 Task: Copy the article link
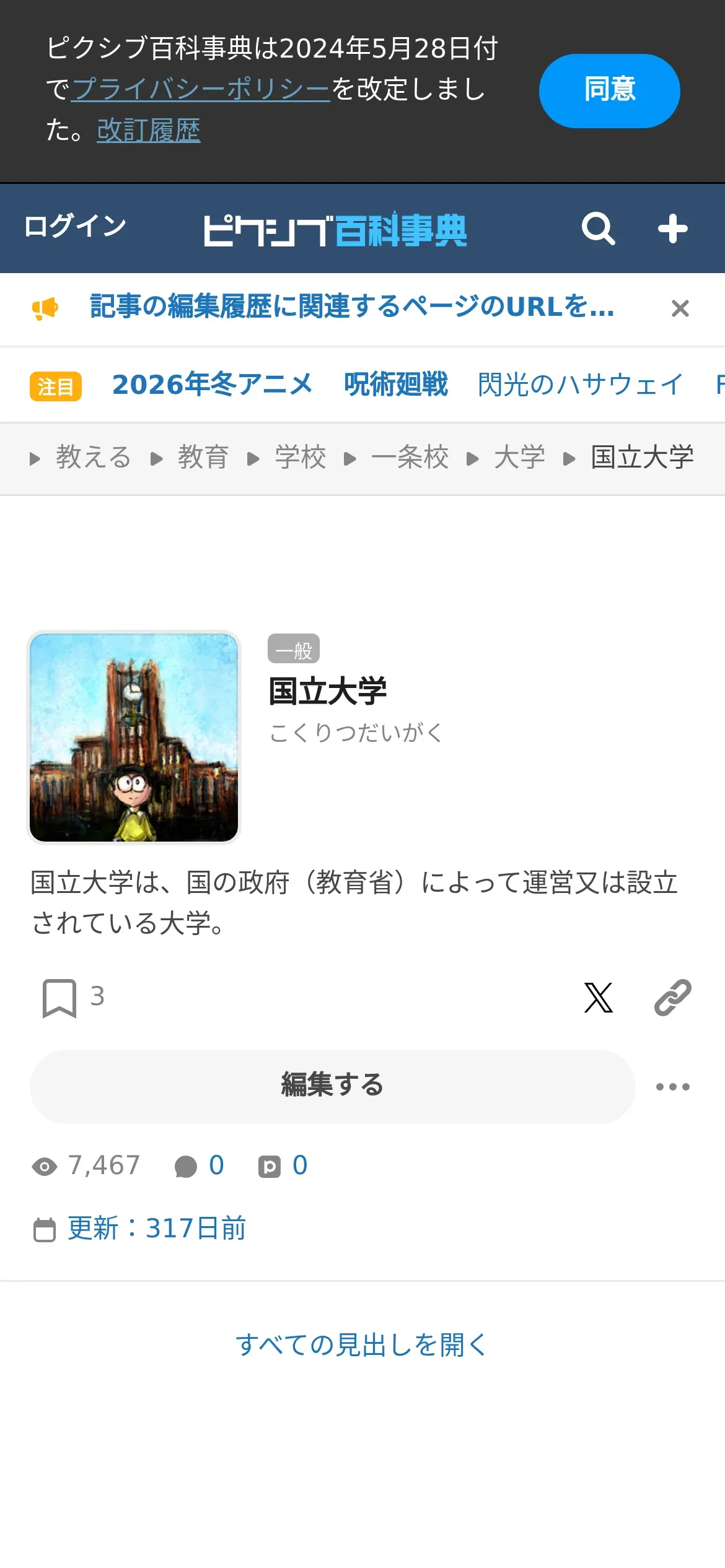[x=672, y=998]
